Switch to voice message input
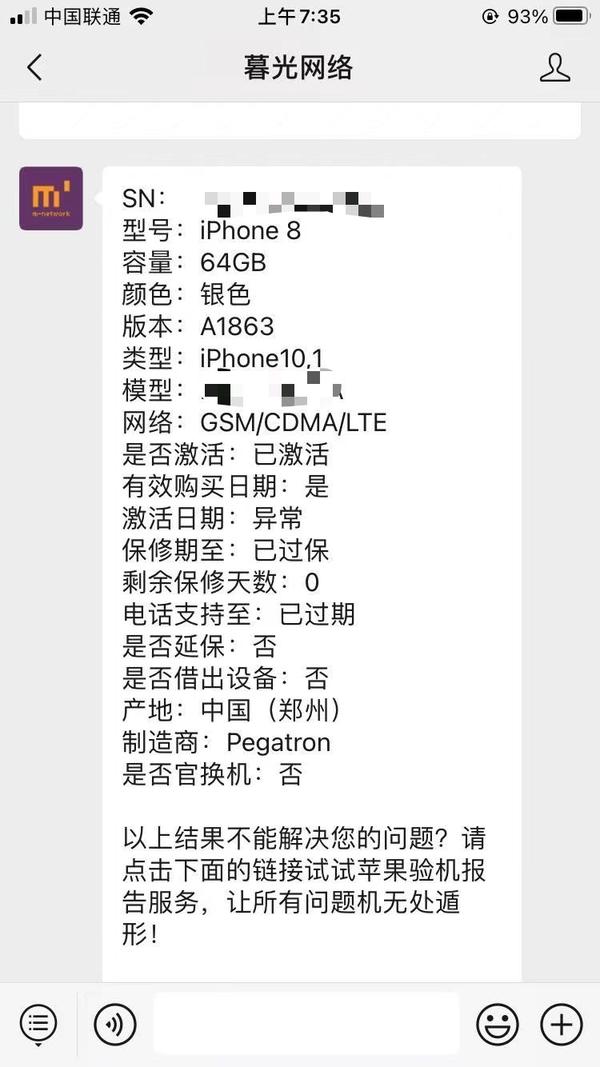The height and width of the screenshot is (1067, 600). (115, 1024)
